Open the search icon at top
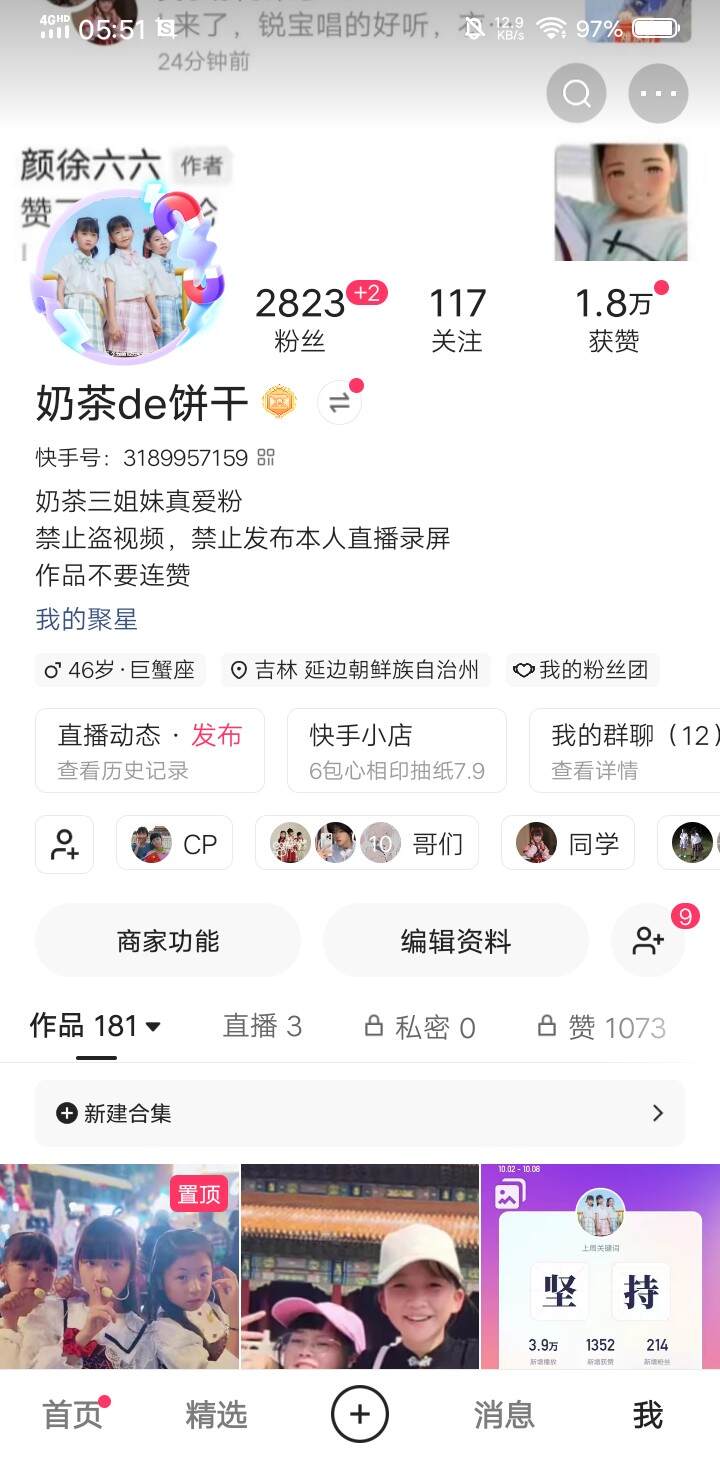Image resolution: width=720 pixels, height=1460 pixels. [577, 94]
